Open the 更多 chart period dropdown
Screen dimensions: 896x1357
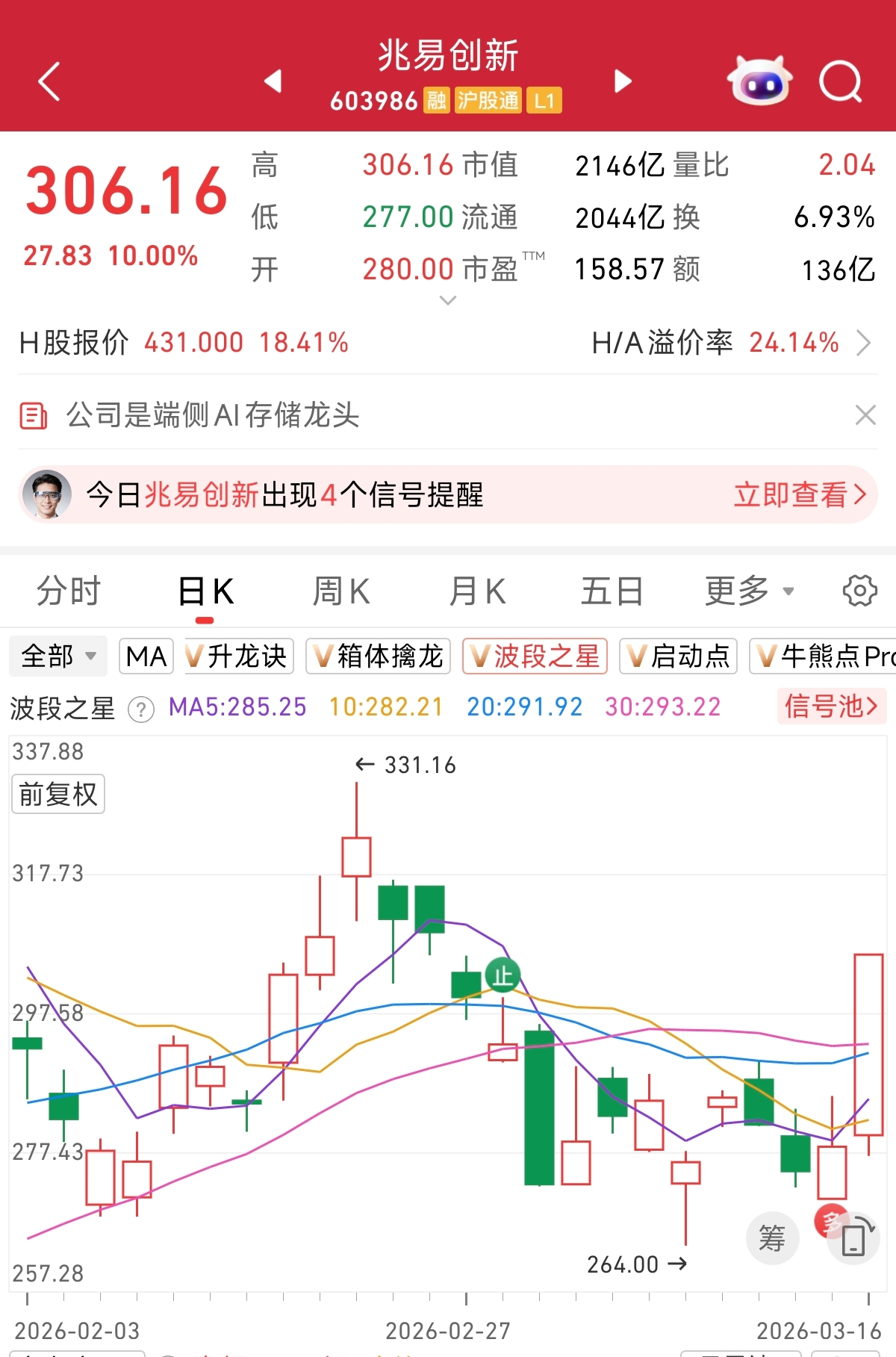click(749, 591)
